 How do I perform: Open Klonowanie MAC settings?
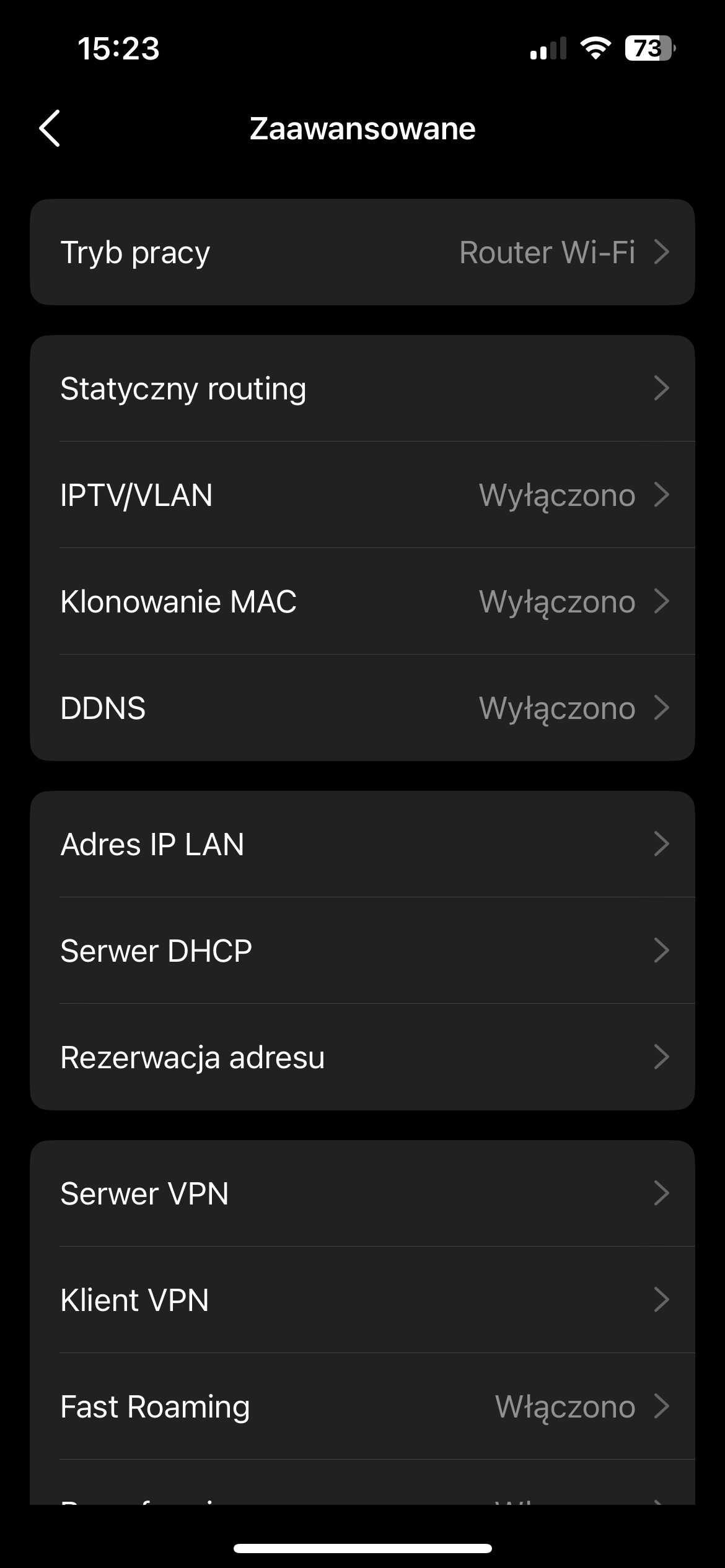pyautogui.click(x=362, y=601)
